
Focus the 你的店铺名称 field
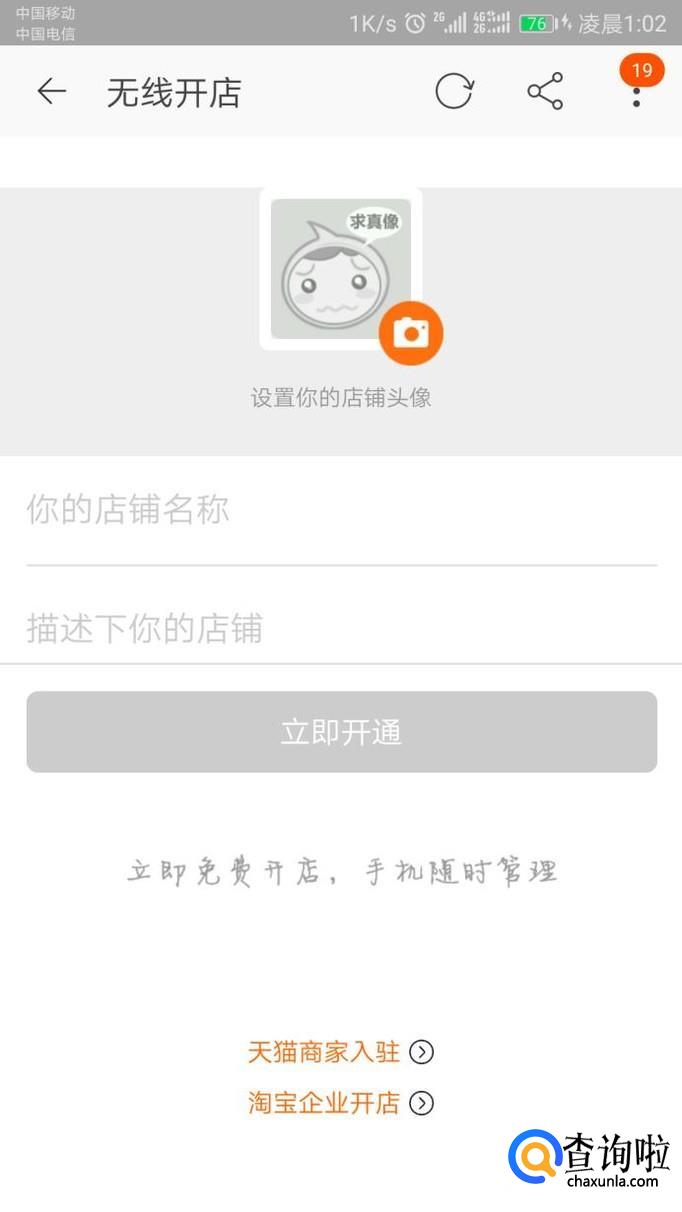tap(340, 511)
